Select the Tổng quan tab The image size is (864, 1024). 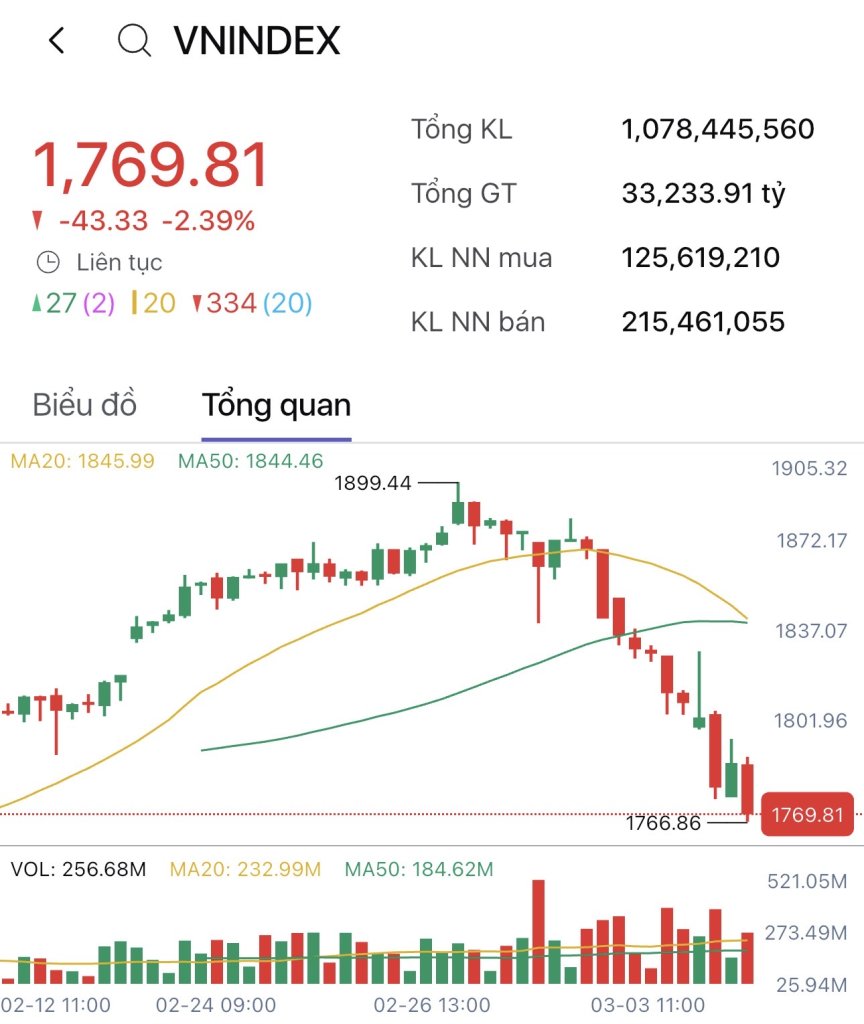click(276, 405)
